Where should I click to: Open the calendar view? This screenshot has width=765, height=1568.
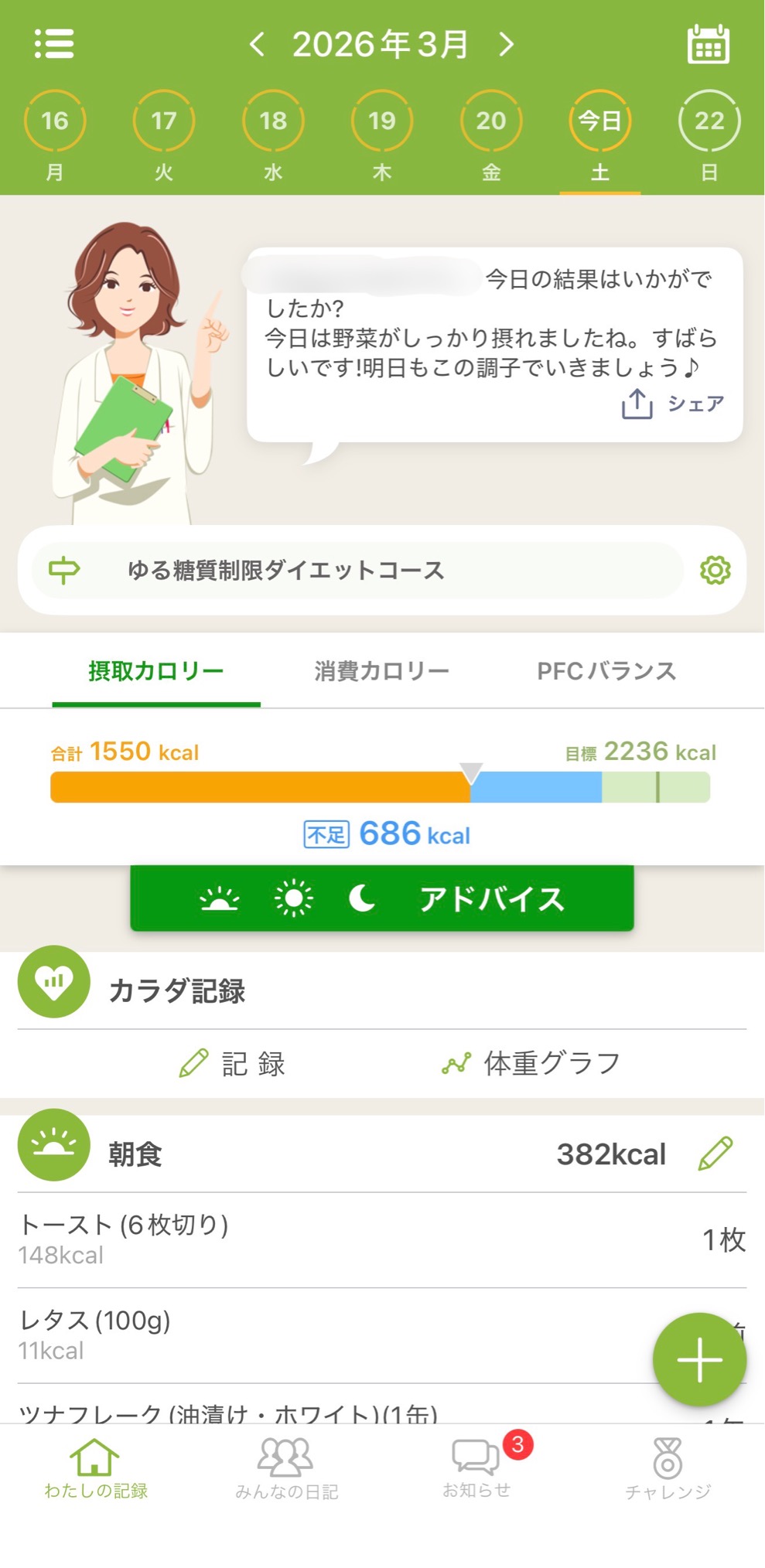click(708, 44)
